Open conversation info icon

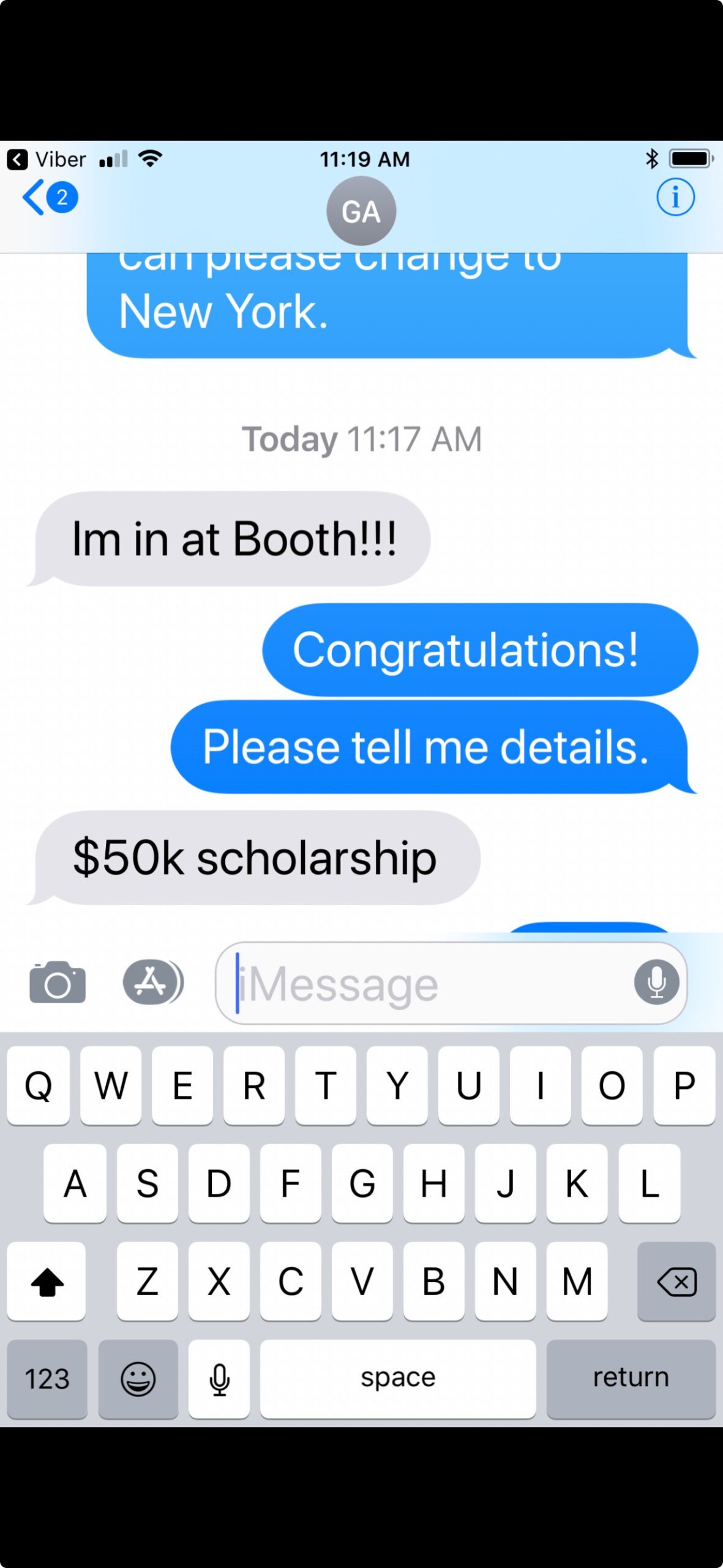(x=675, y=198)
